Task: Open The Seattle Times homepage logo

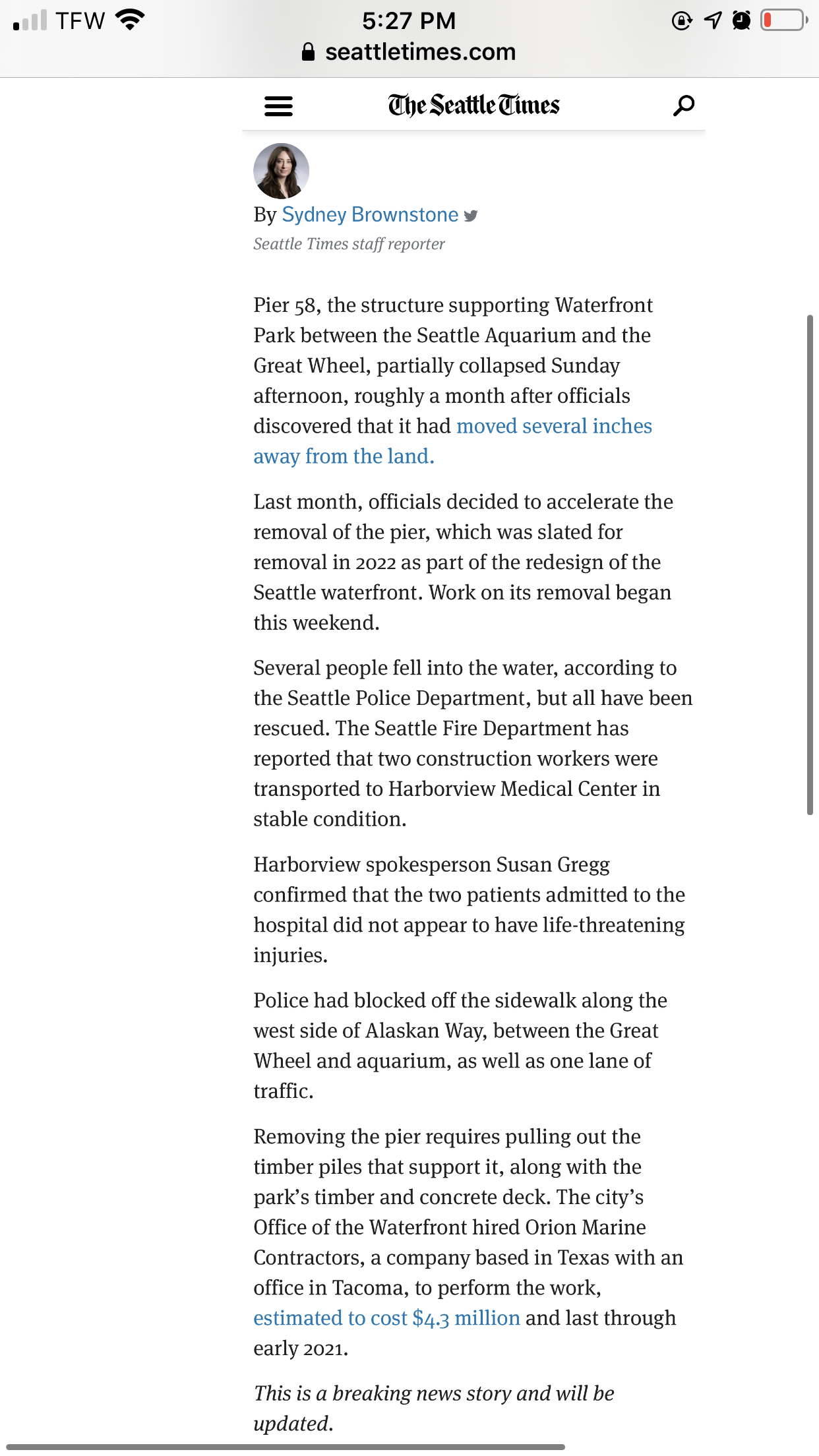Action: (473, 106)
